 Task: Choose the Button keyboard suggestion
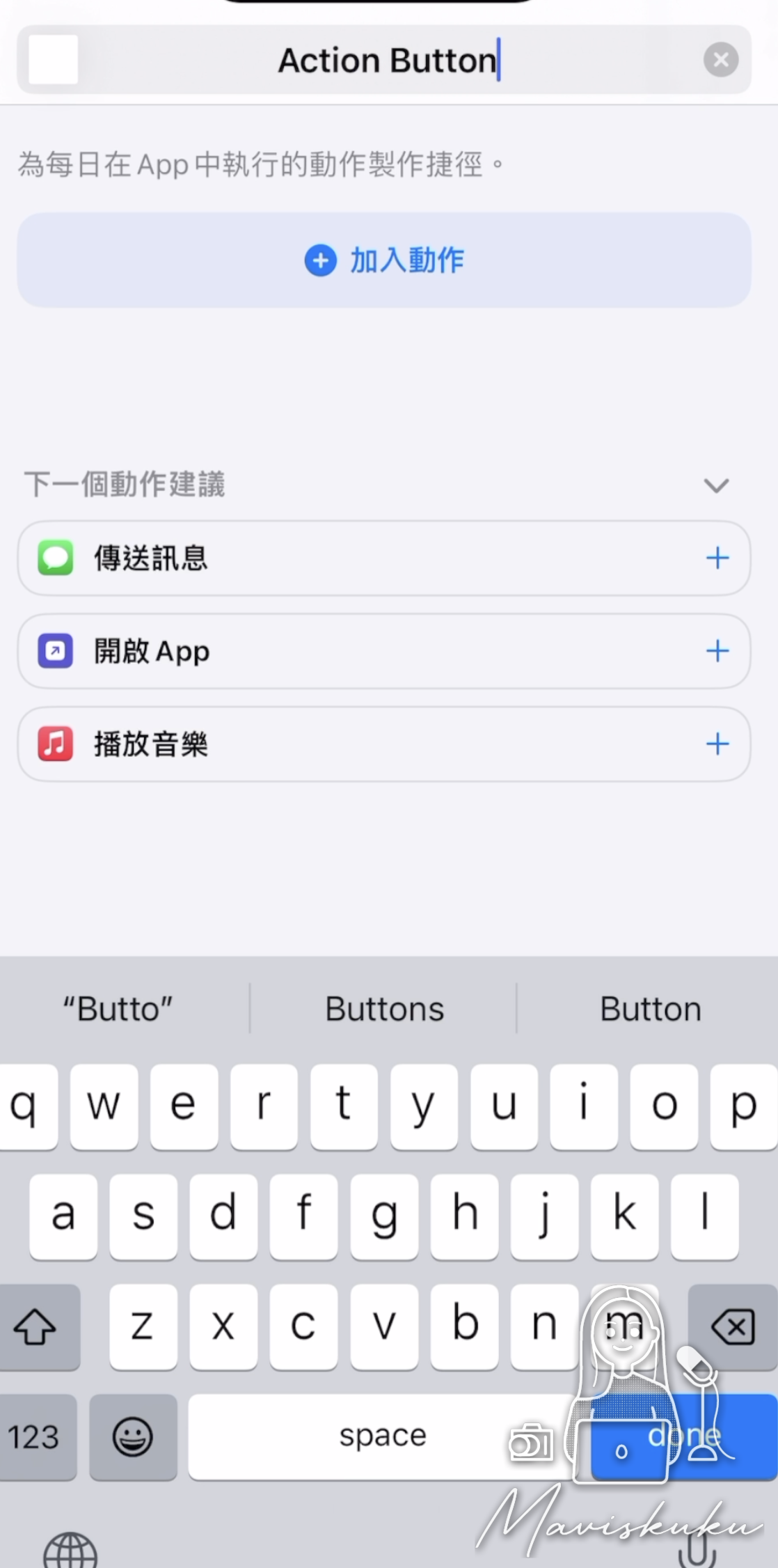(x=650, y=1009)
